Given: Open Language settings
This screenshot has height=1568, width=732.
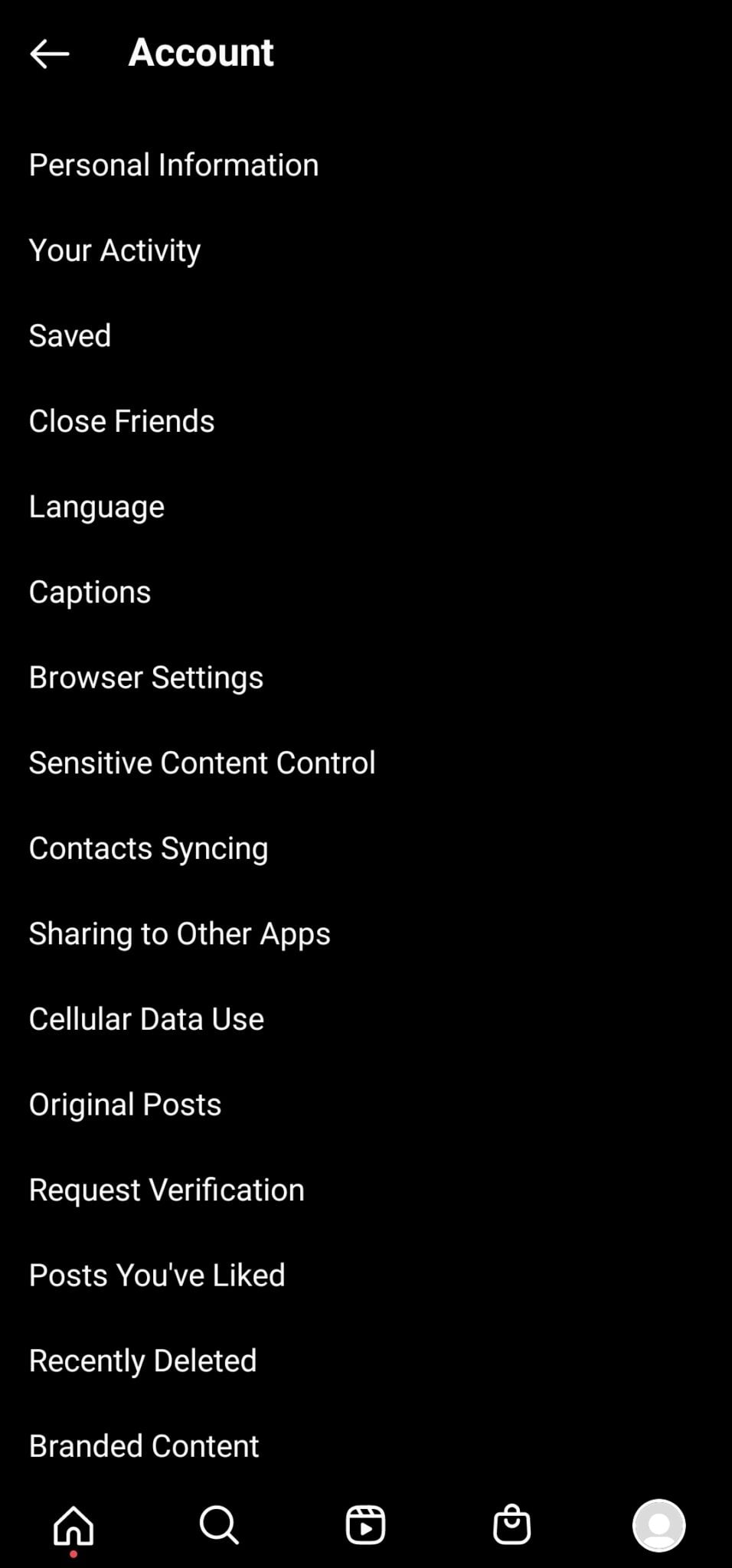Looking at the screenshot, I should (96, 507).
